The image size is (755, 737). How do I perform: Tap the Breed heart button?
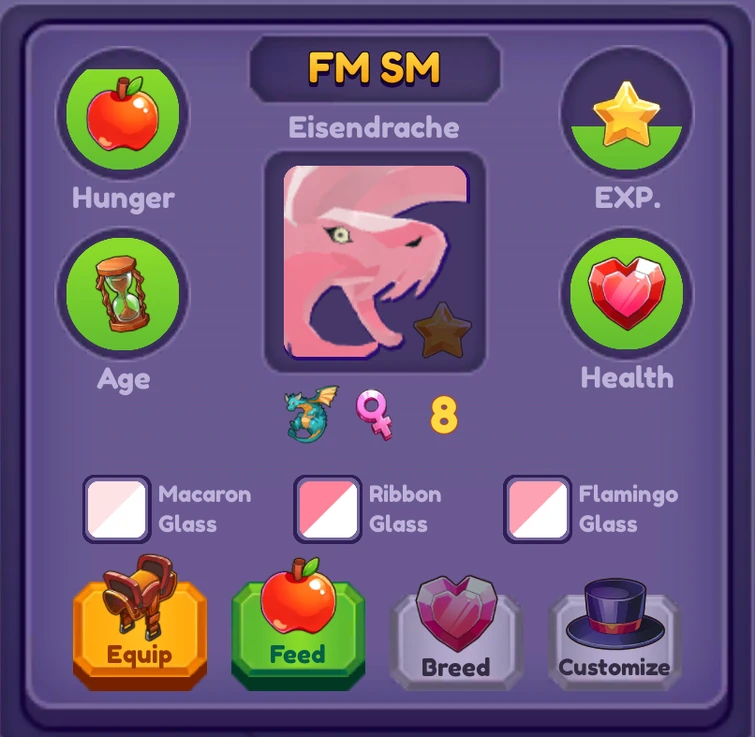pos(456,635)
